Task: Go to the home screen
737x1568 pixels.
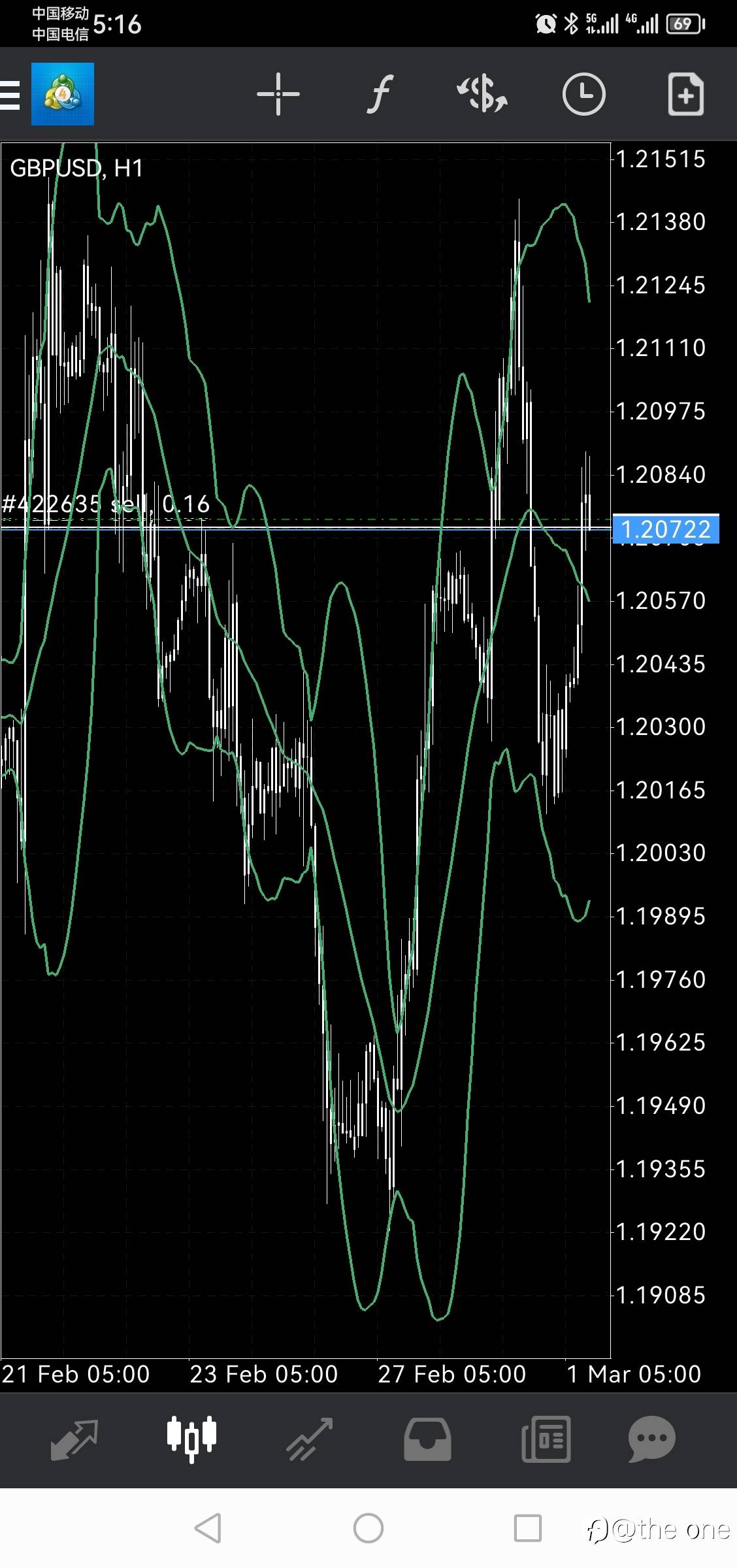Action: click(x=368, y=1528)
